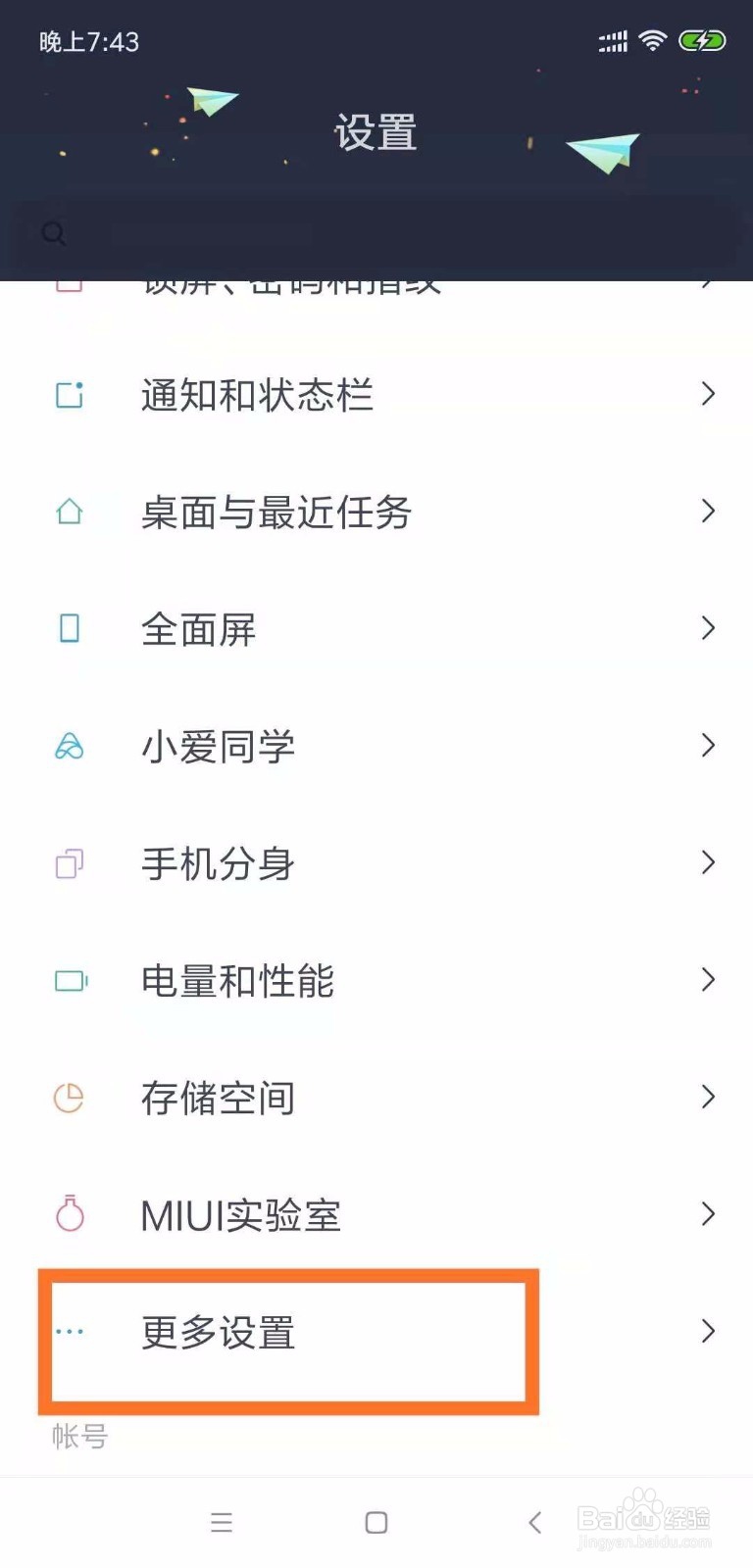The image size is (753, 1568).
Task: Open recent apps from the navigation bar
Action: [x=222, y=1522]
